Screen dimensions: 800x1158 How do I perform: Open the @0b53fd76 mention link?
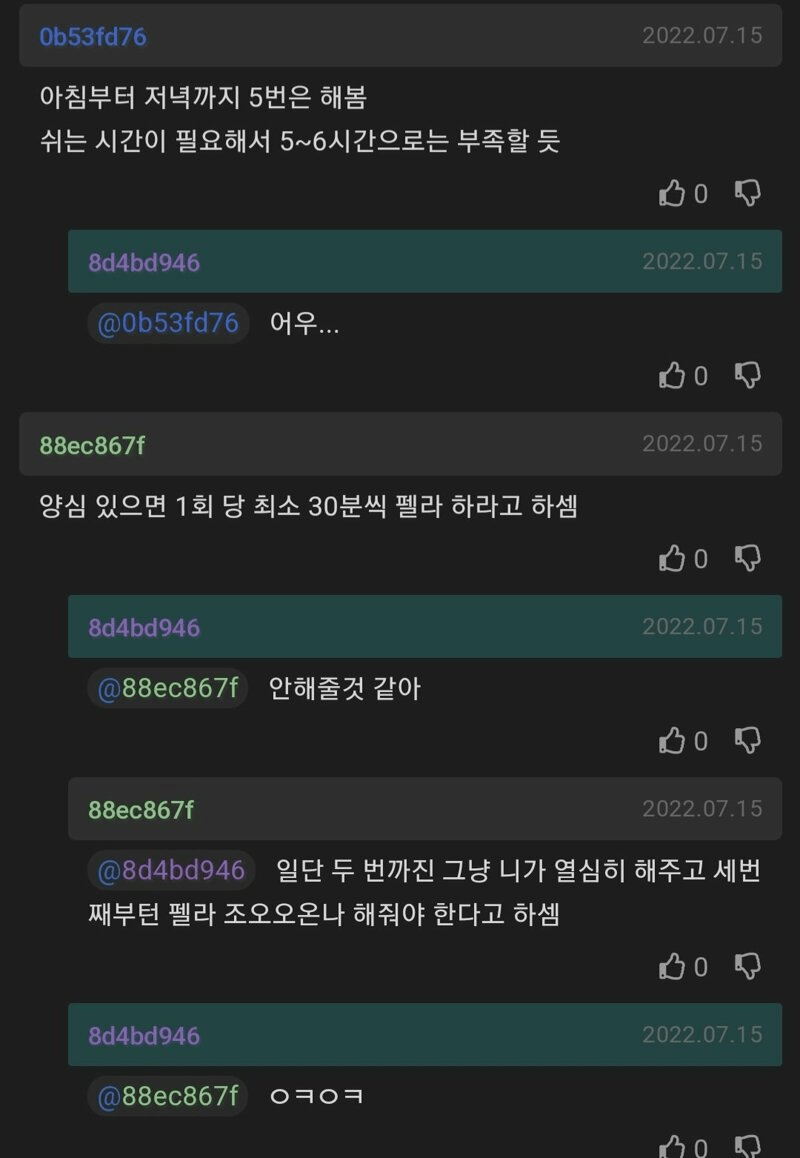pyautogui.click(x=166, y=322)
